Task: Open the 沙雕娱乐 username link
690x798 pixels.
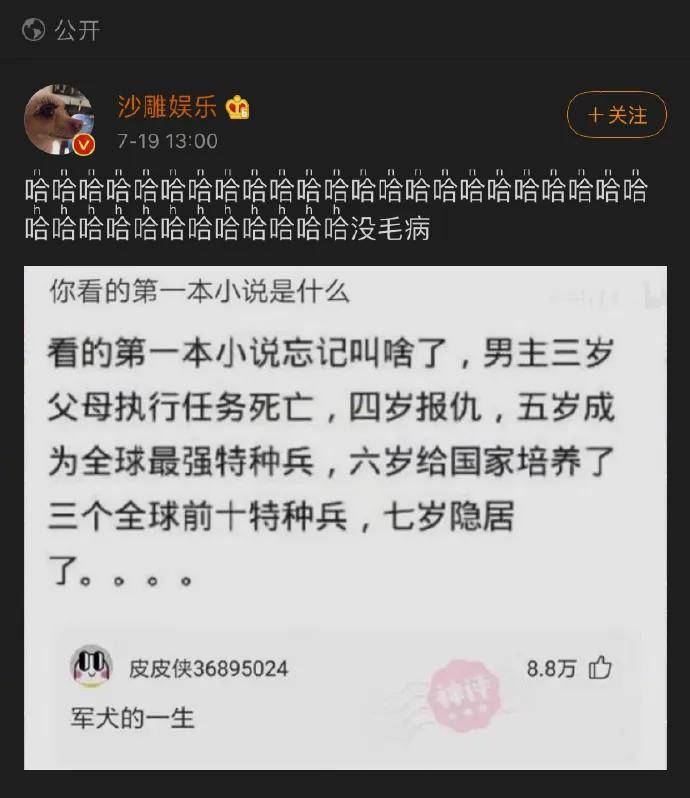Action: pos(167,107)
